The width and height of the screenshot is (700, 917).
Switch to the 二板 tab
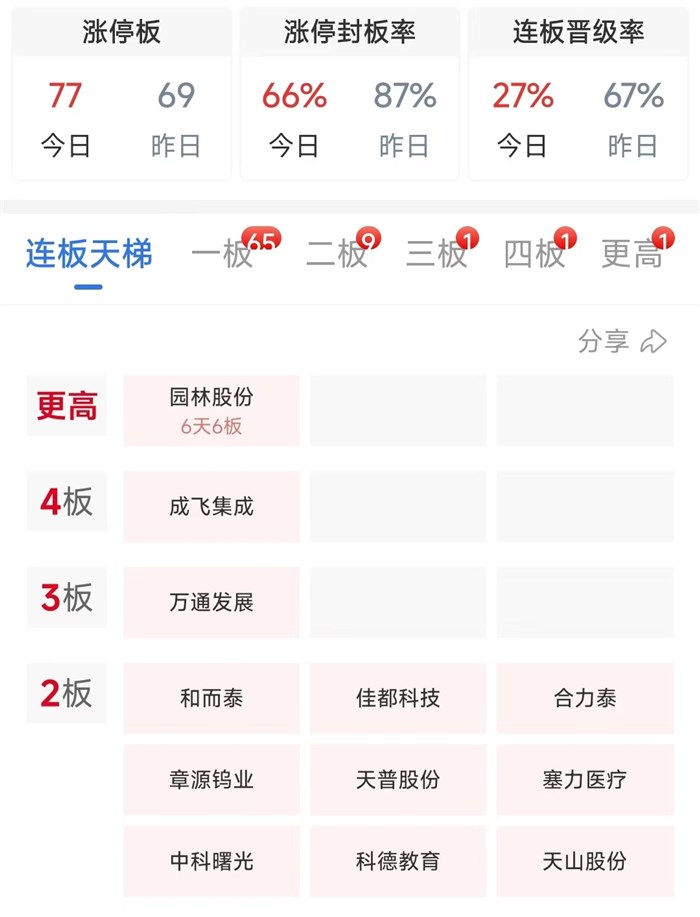(x=337, y=254)
